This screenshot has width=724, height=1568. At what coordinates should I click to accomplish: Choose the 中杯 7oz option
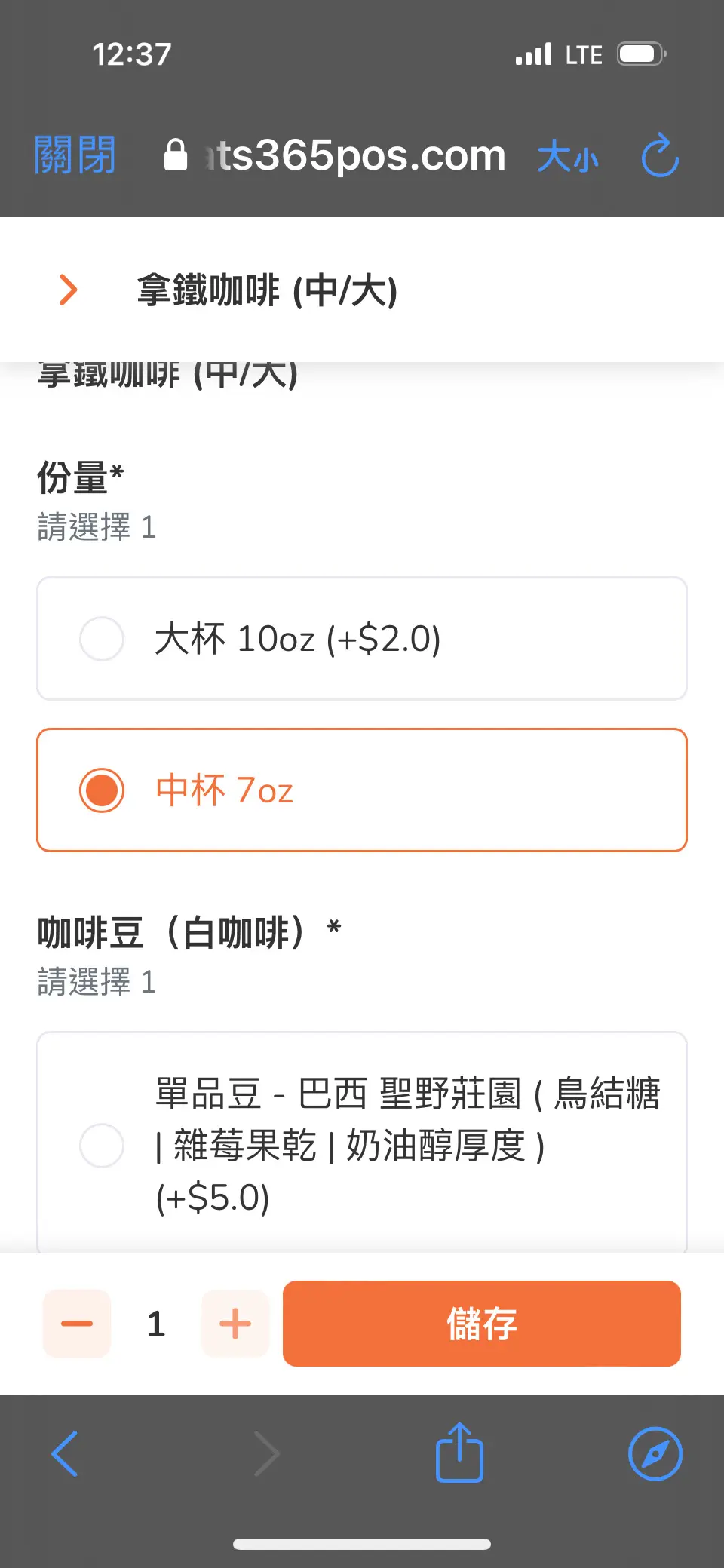[102, 790]
